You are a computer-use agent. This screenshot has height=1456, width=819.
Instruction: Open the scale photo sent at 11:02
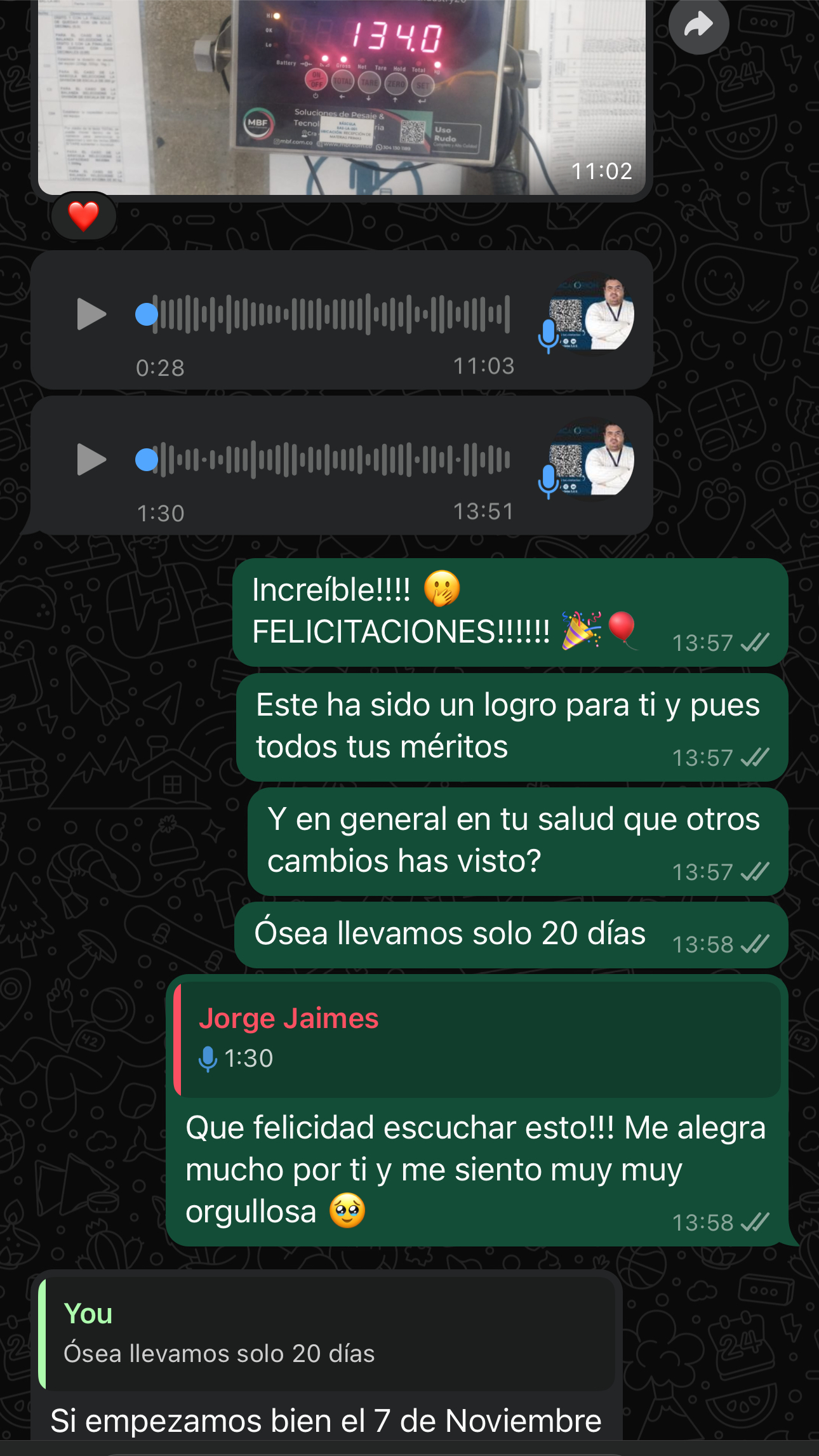(343, 95)
